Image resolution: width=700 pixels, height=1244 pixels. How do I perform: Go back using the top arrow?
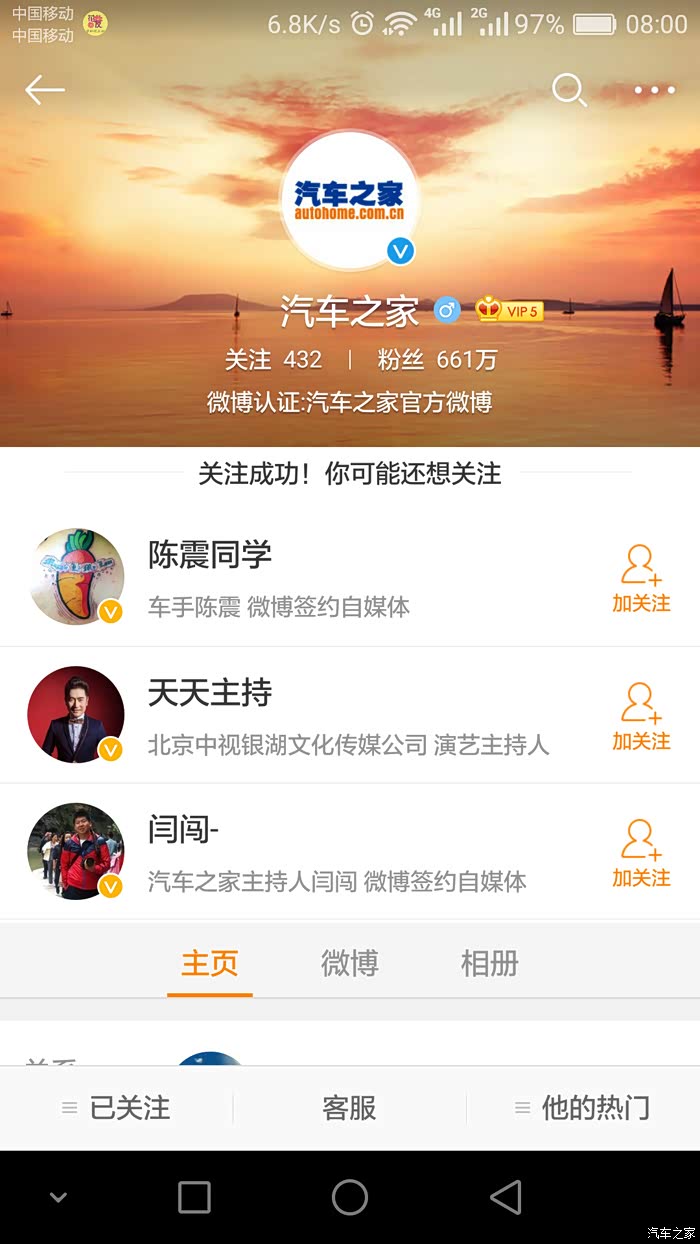click(45, 90)
